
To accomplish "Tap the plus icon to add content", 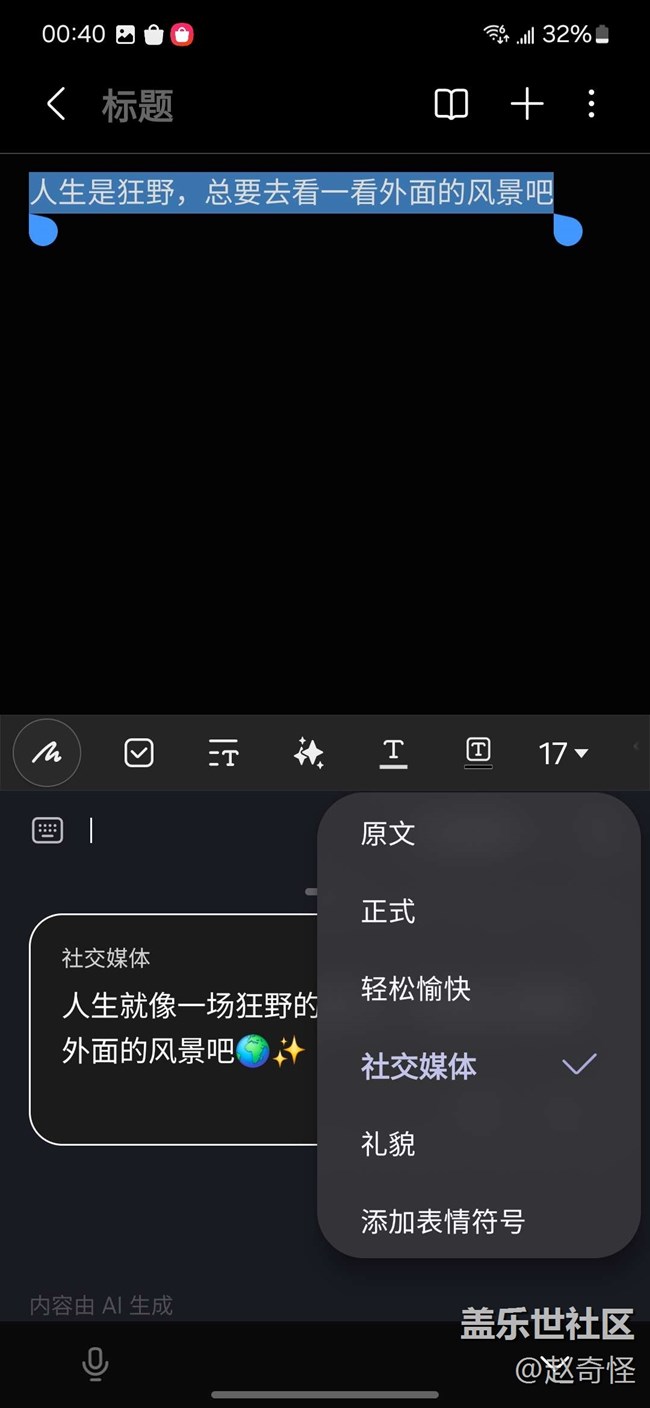I will (526, 104).
